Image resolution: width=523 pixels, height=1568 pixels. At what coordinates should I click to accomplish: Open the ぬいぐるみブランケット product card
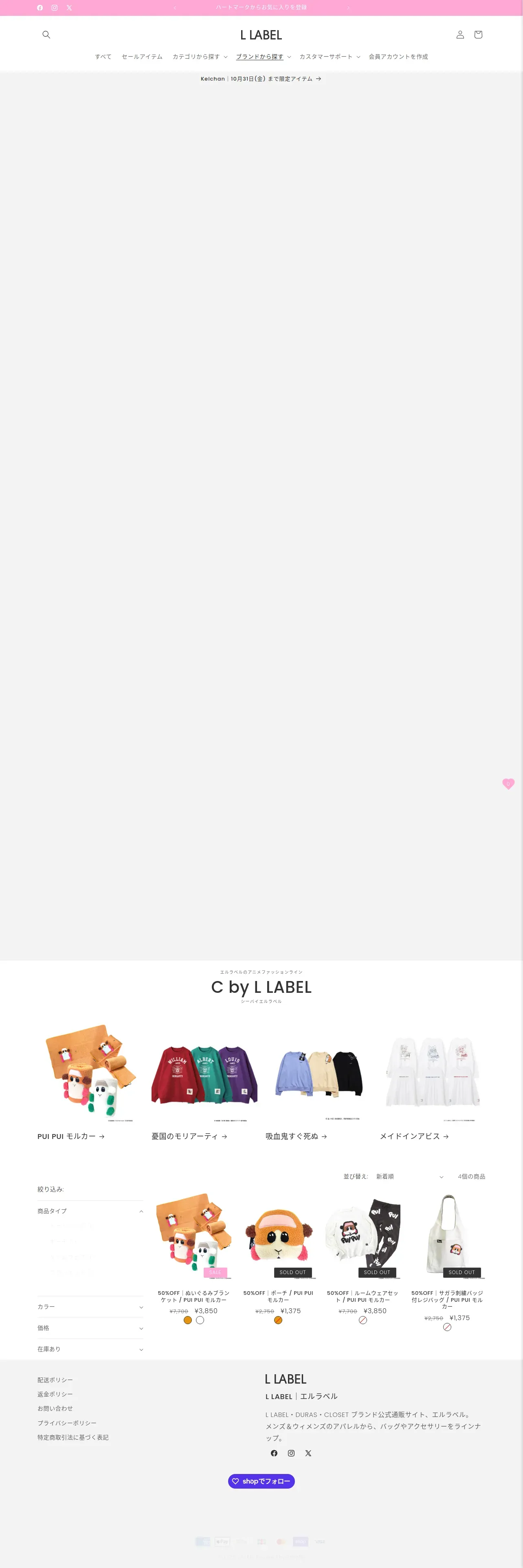point(193,1257)
